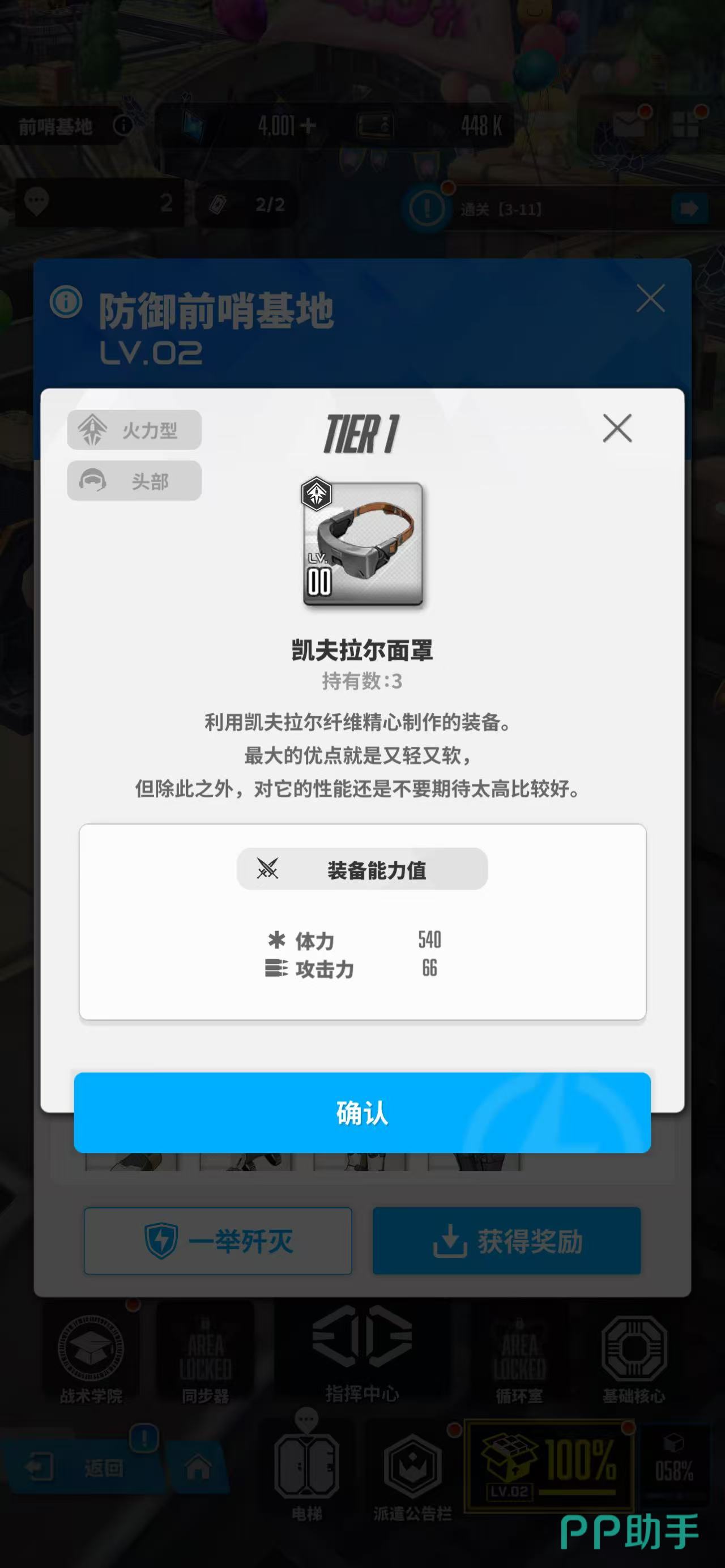The width and height of the screenshot is (725, 1568).
Task: Close the TIER 1 equipment popup
Action: (617, 429)
